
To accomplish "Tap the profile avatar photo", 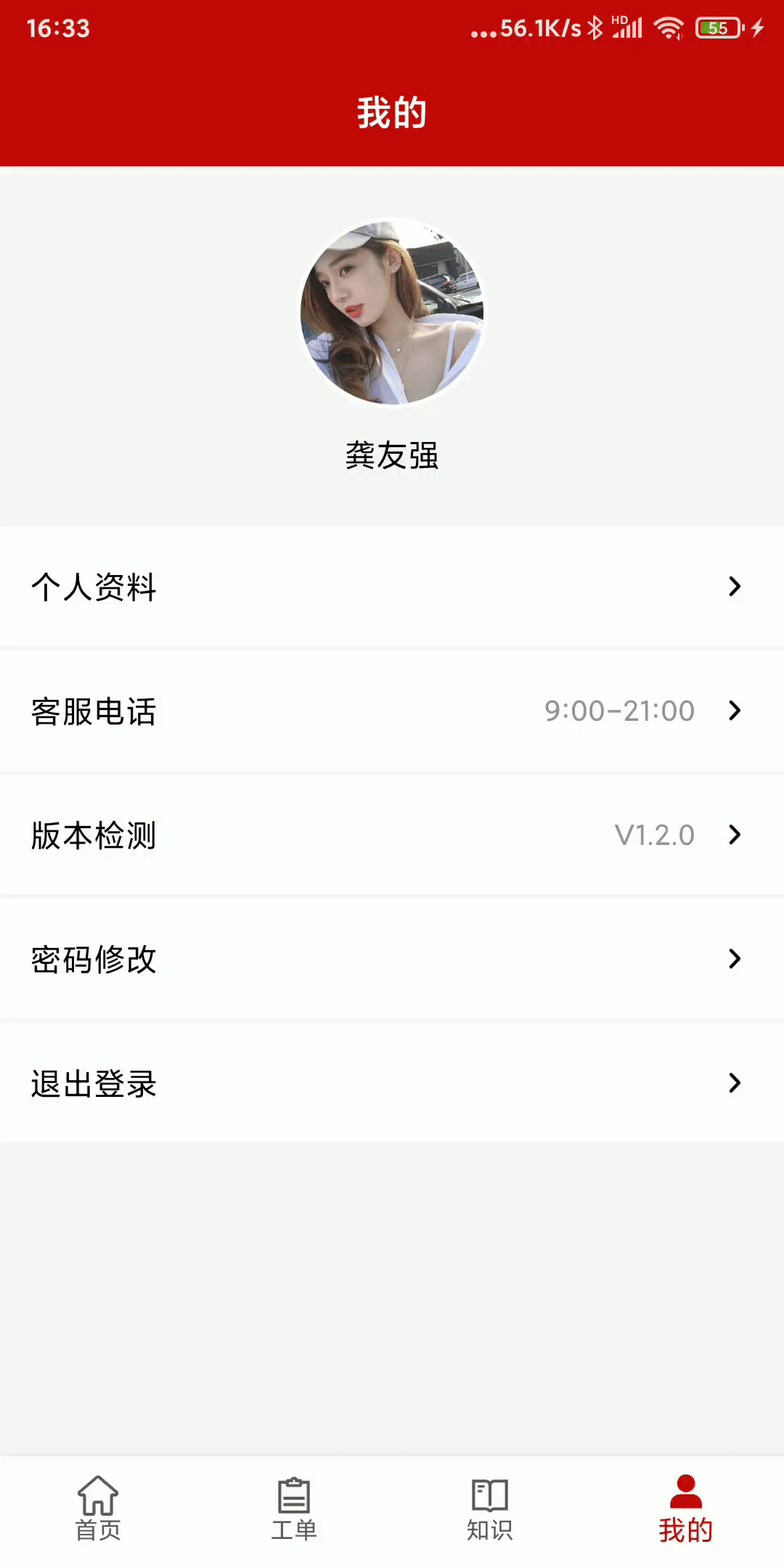I will pyautogui.click(x=392, y=312).
